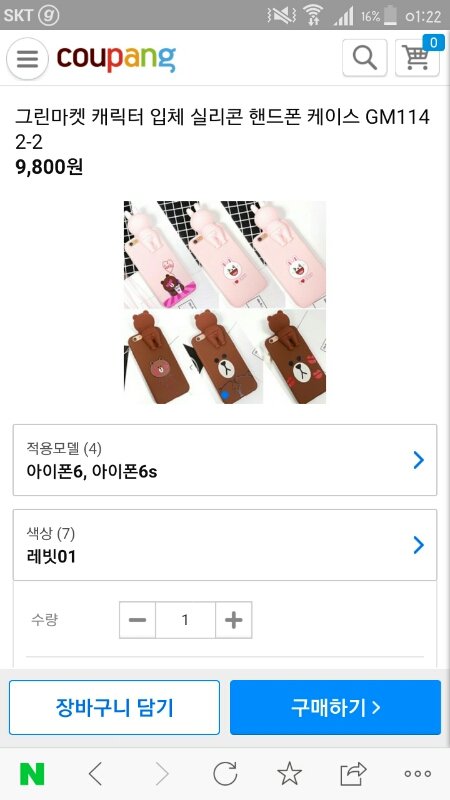Expand the 색상 color selector
Image resolution: width=450 pixels, height=800 pixels.
pos(225,545)
